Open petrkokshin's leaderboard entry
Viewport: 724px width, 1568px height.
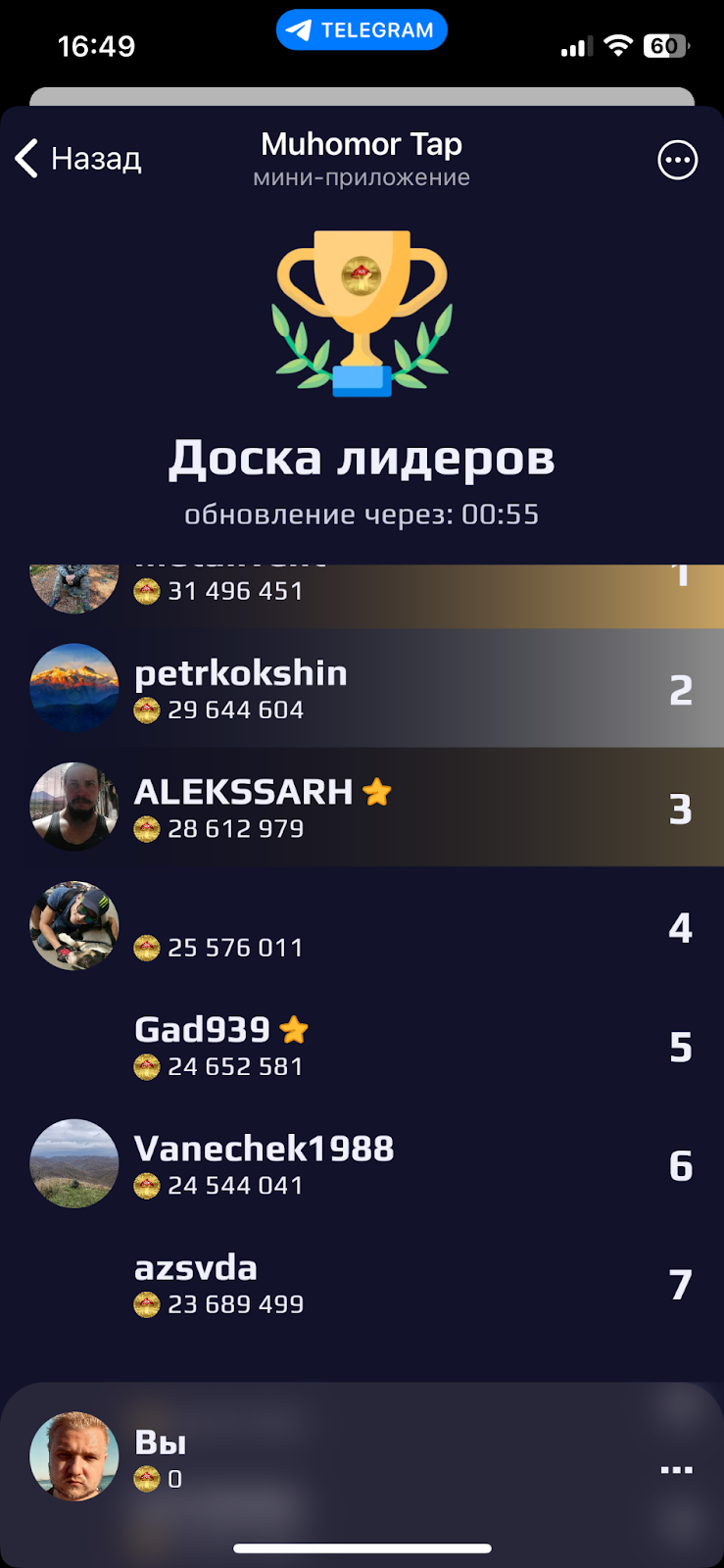click(362, 689)
